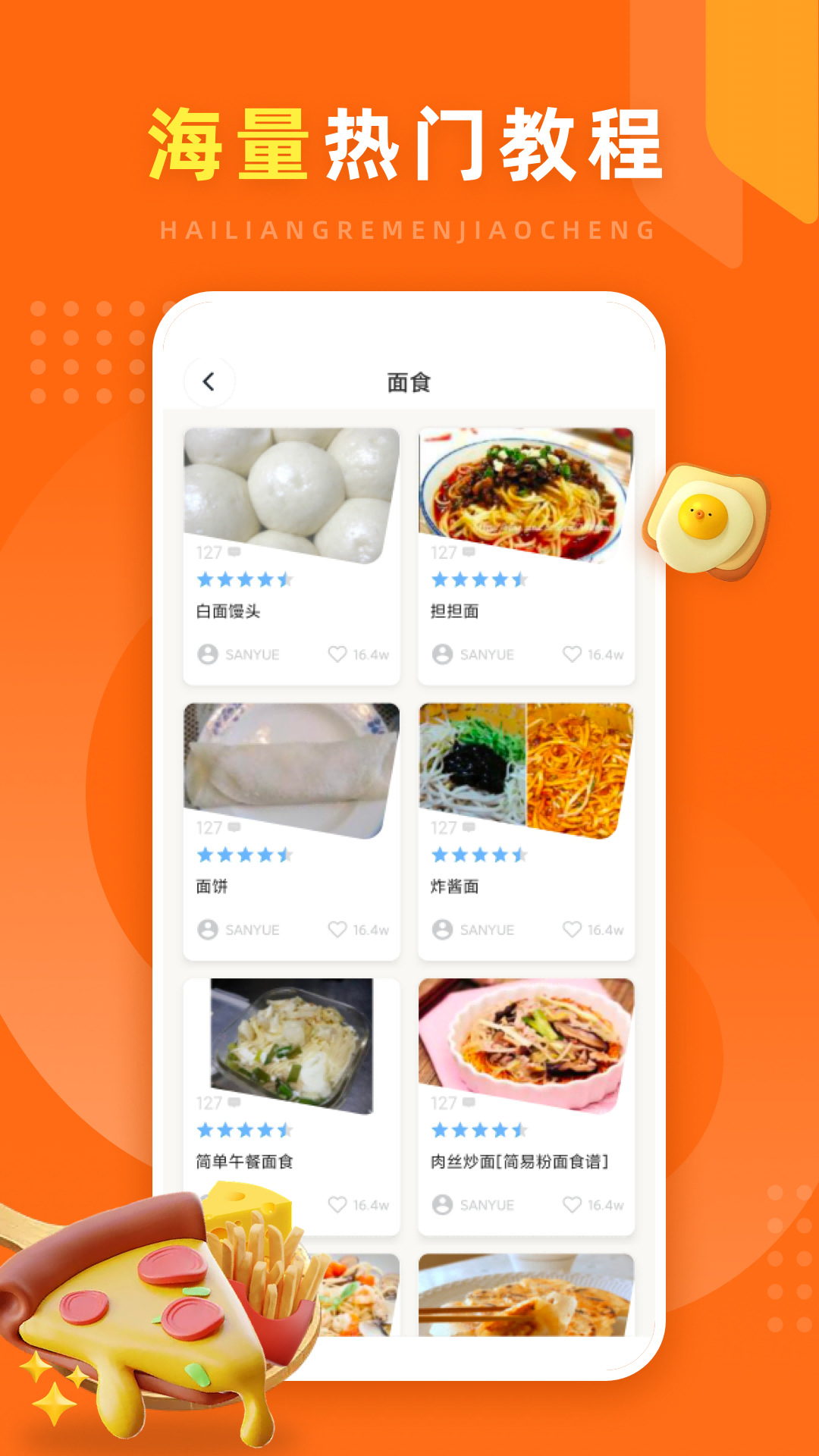
Task: Click the heart icon on 简单午餐面食 card
Action: coord(336,1205)
